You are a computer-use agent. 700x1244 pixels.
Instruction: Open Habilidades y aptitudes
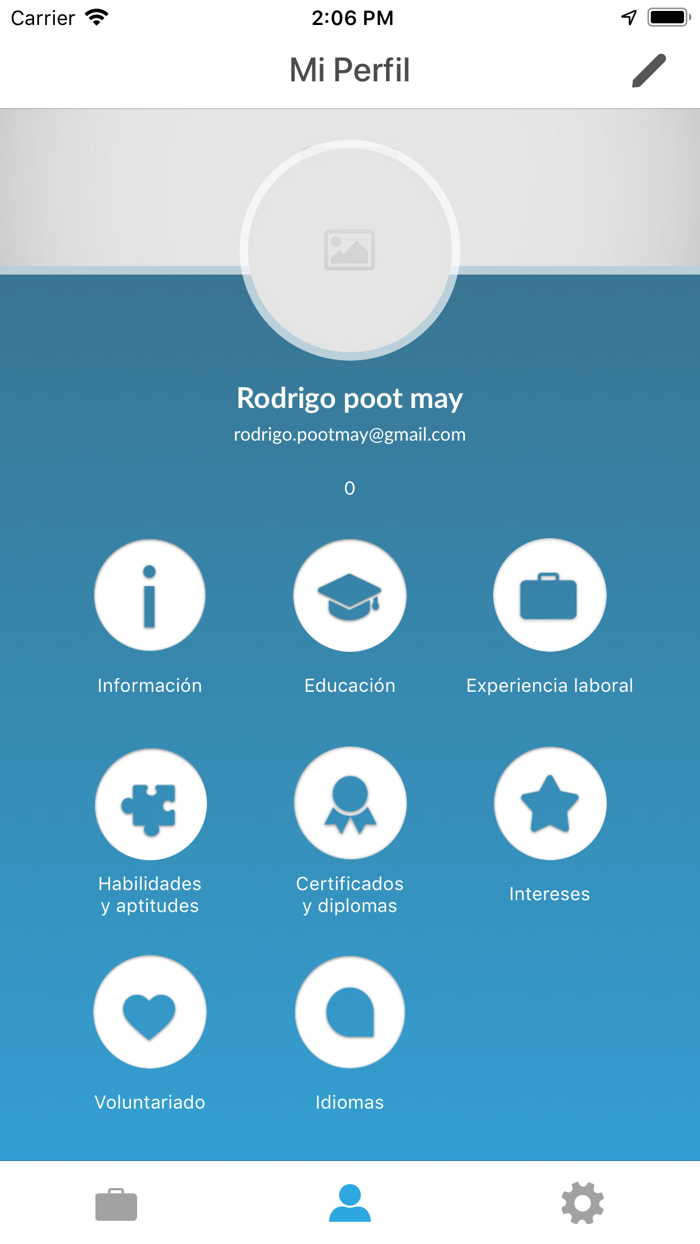(x=150, y=804)
